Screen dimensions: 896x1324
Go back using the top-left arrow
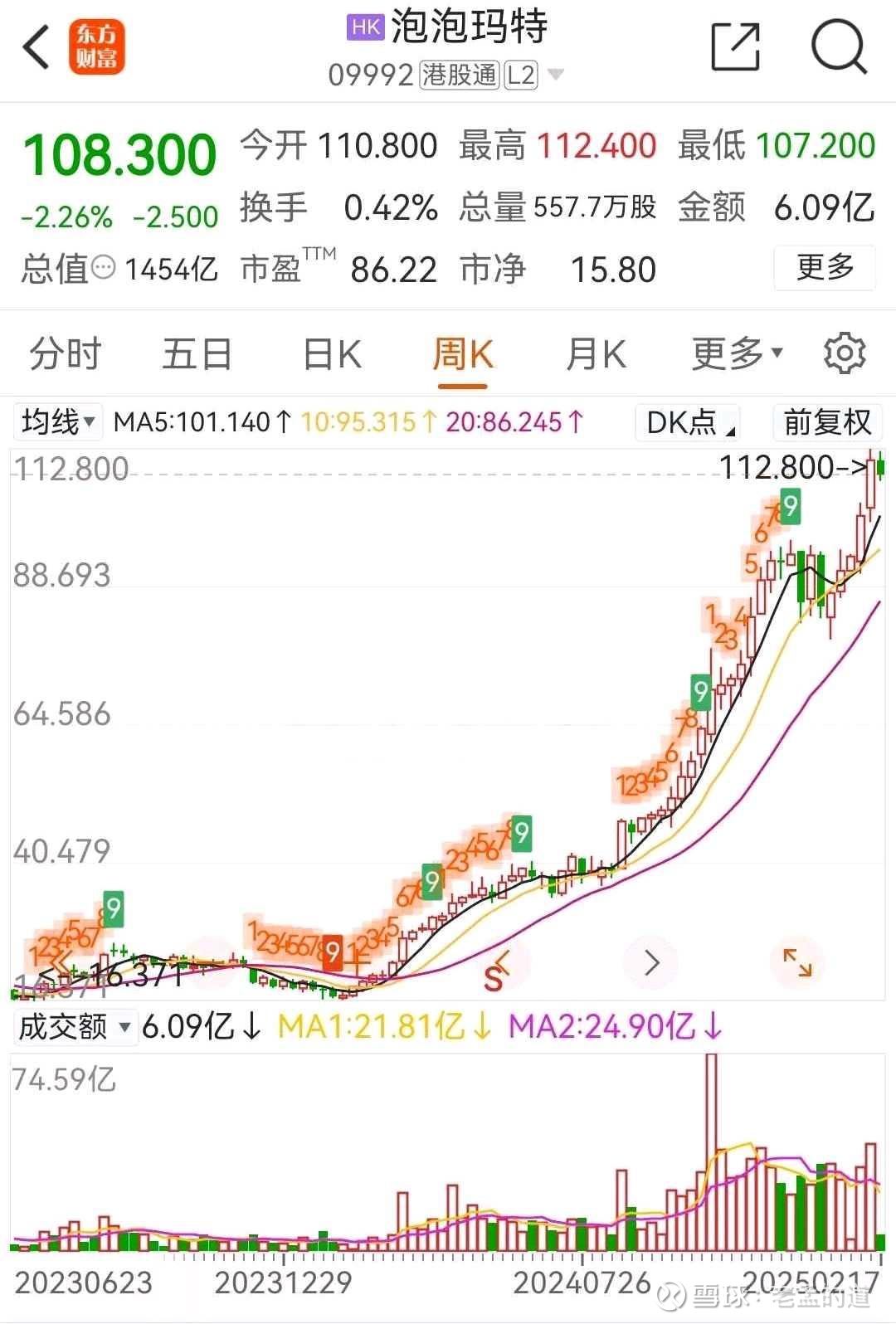(x=37, y=46)
